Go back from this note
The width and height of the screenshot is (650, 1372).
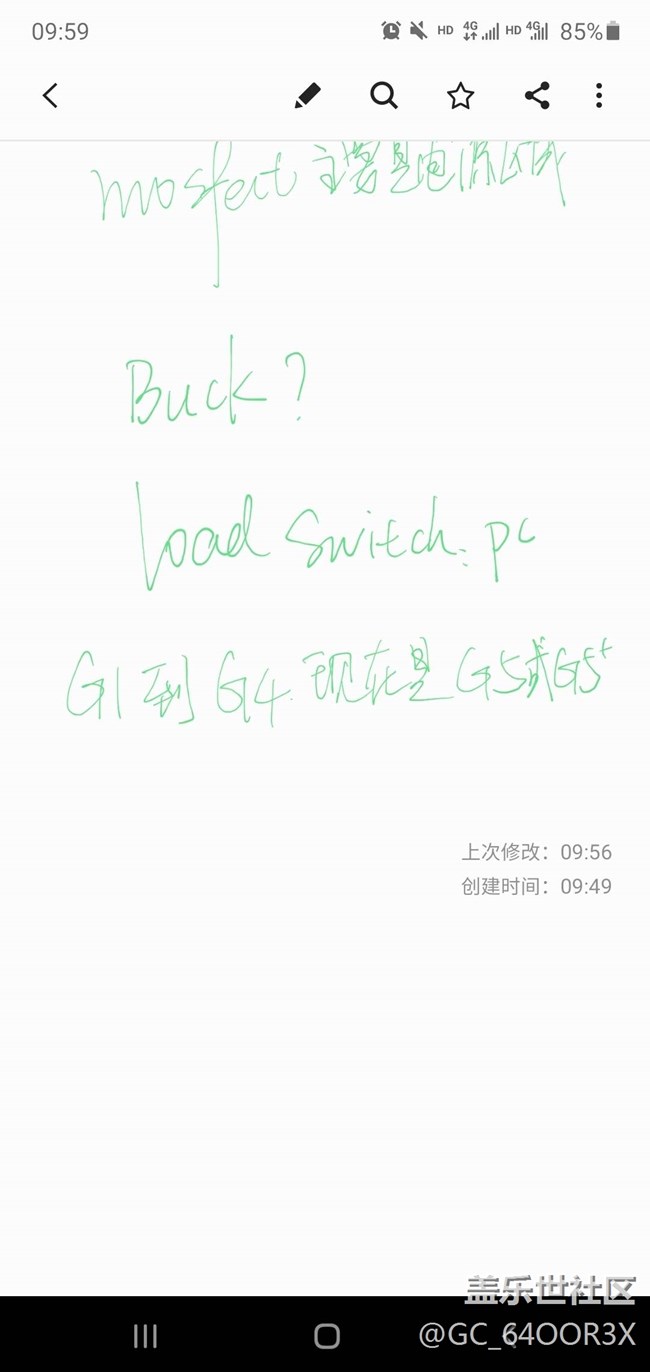[50, 95]
